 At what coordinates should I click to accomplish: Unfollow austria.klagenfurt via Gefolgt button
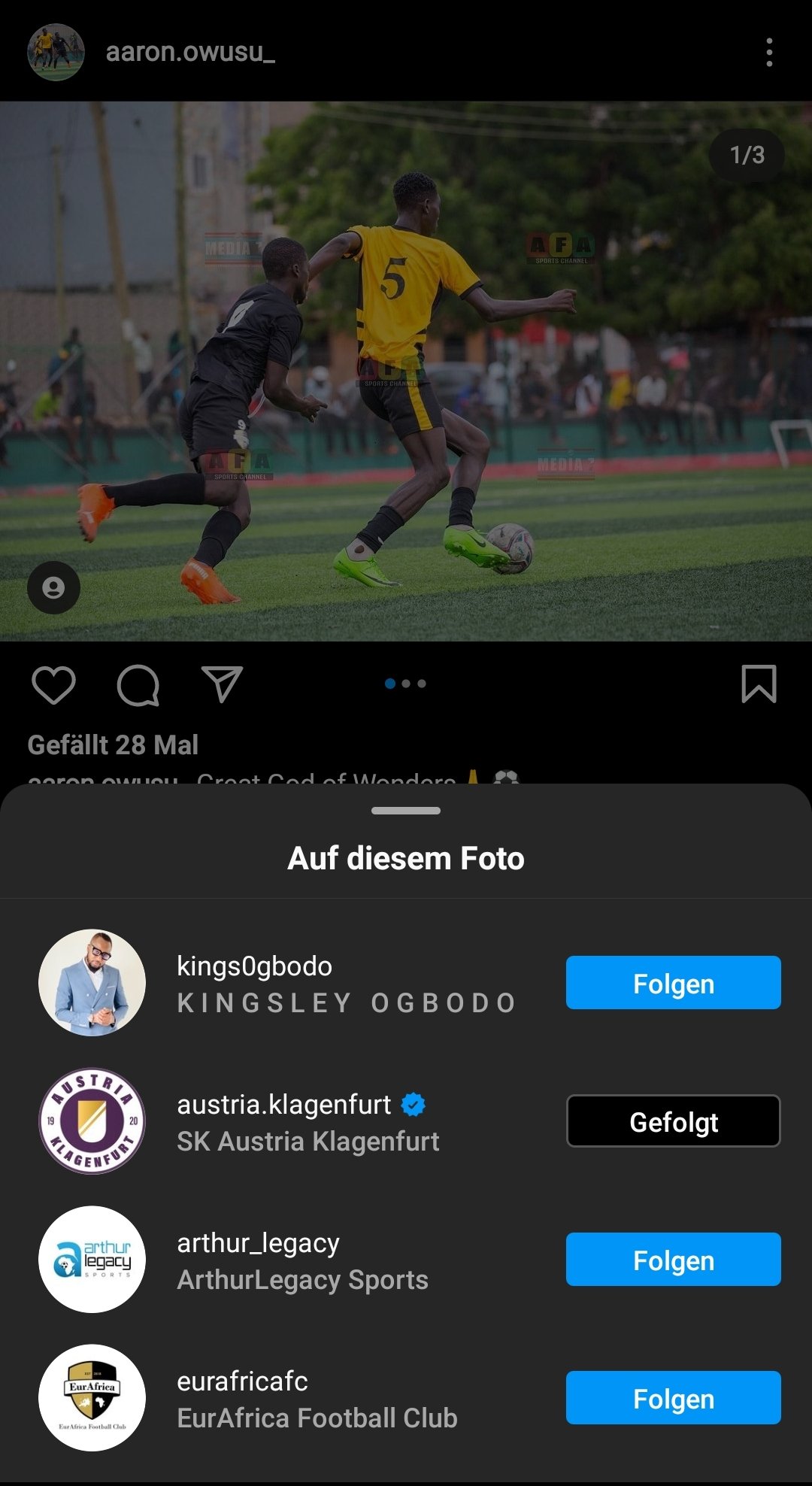673,1121
